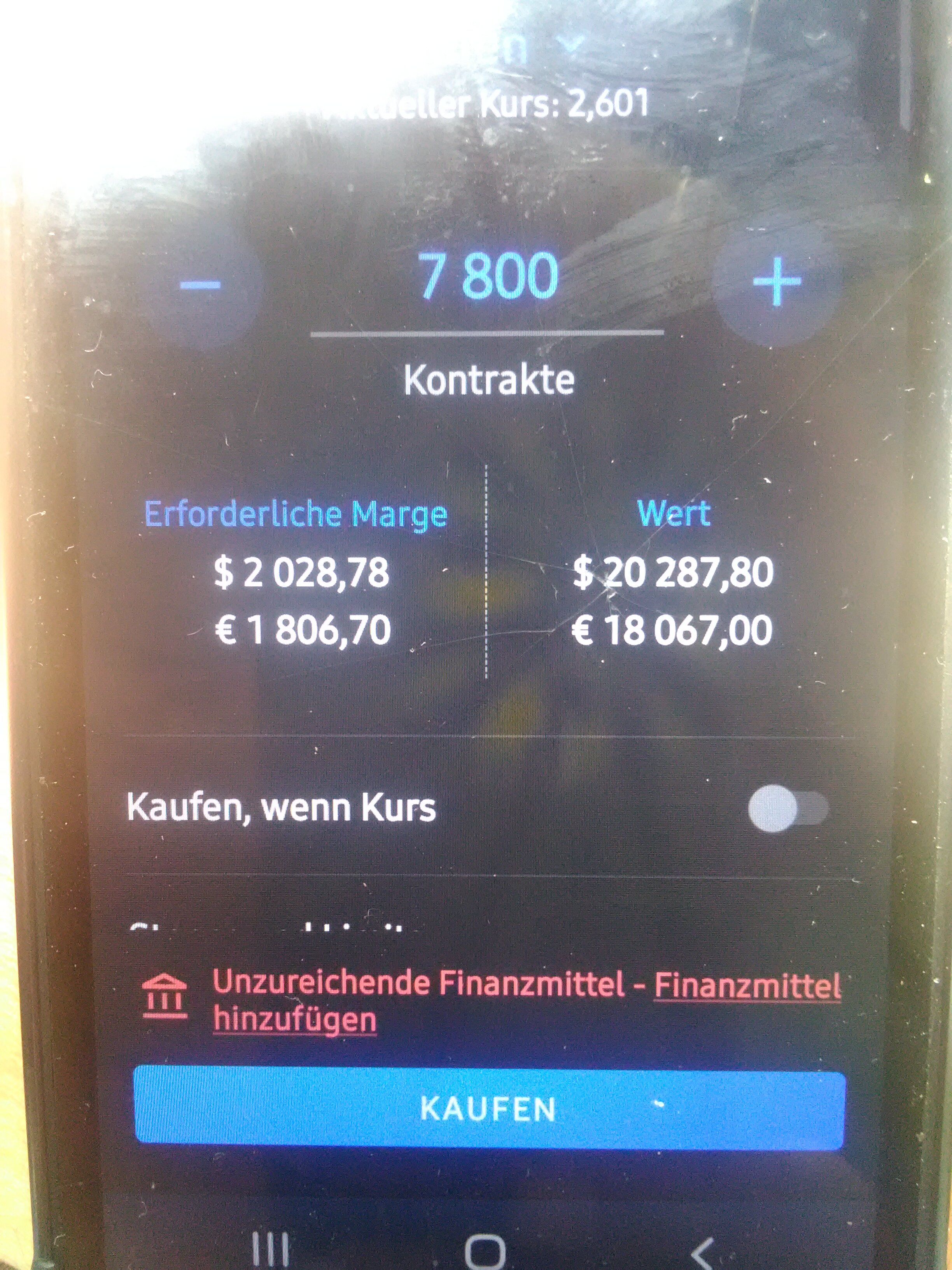952x1270 pixels.
Task: Go to the system home screen
Action: [485, 1249]
